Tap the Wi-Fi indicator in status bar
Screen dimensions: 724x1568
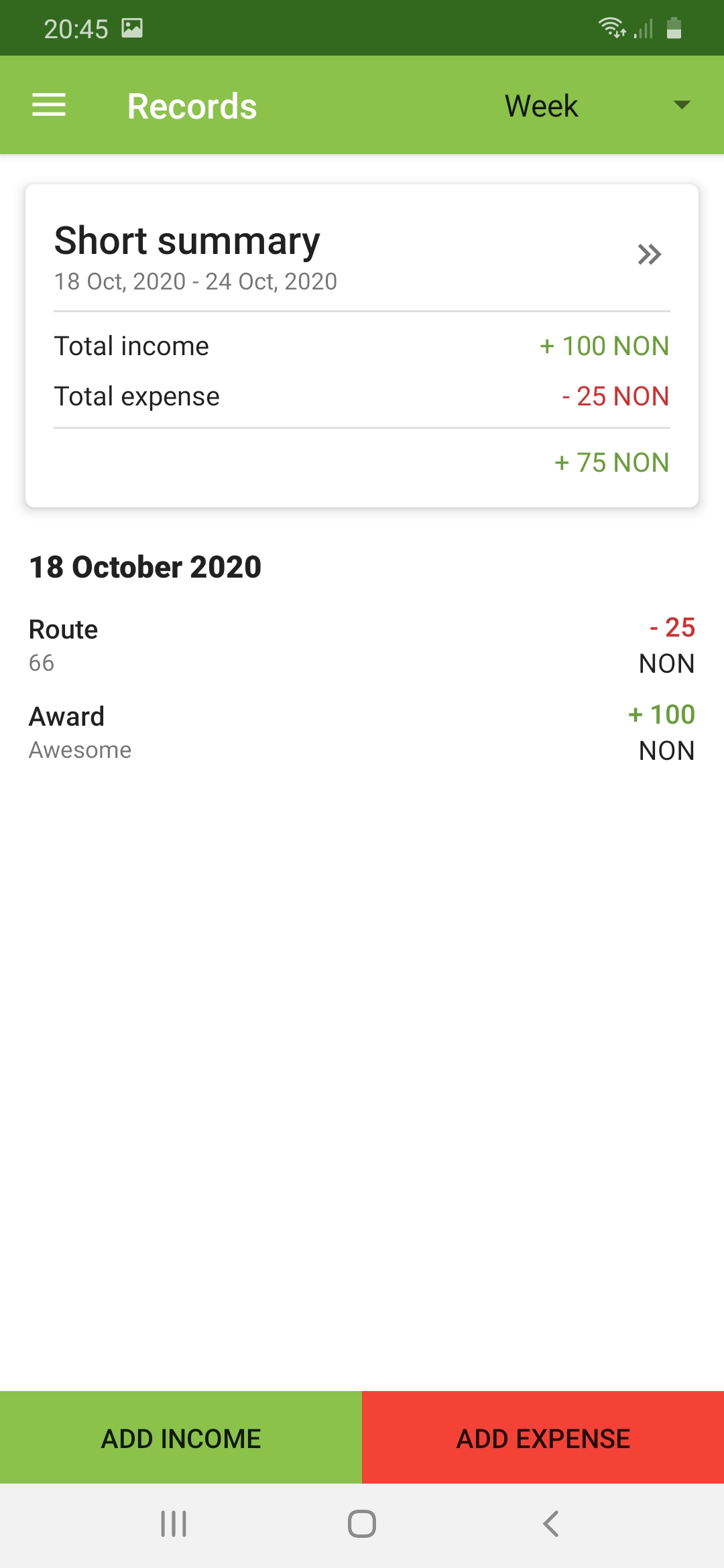[x=611, y=27]
